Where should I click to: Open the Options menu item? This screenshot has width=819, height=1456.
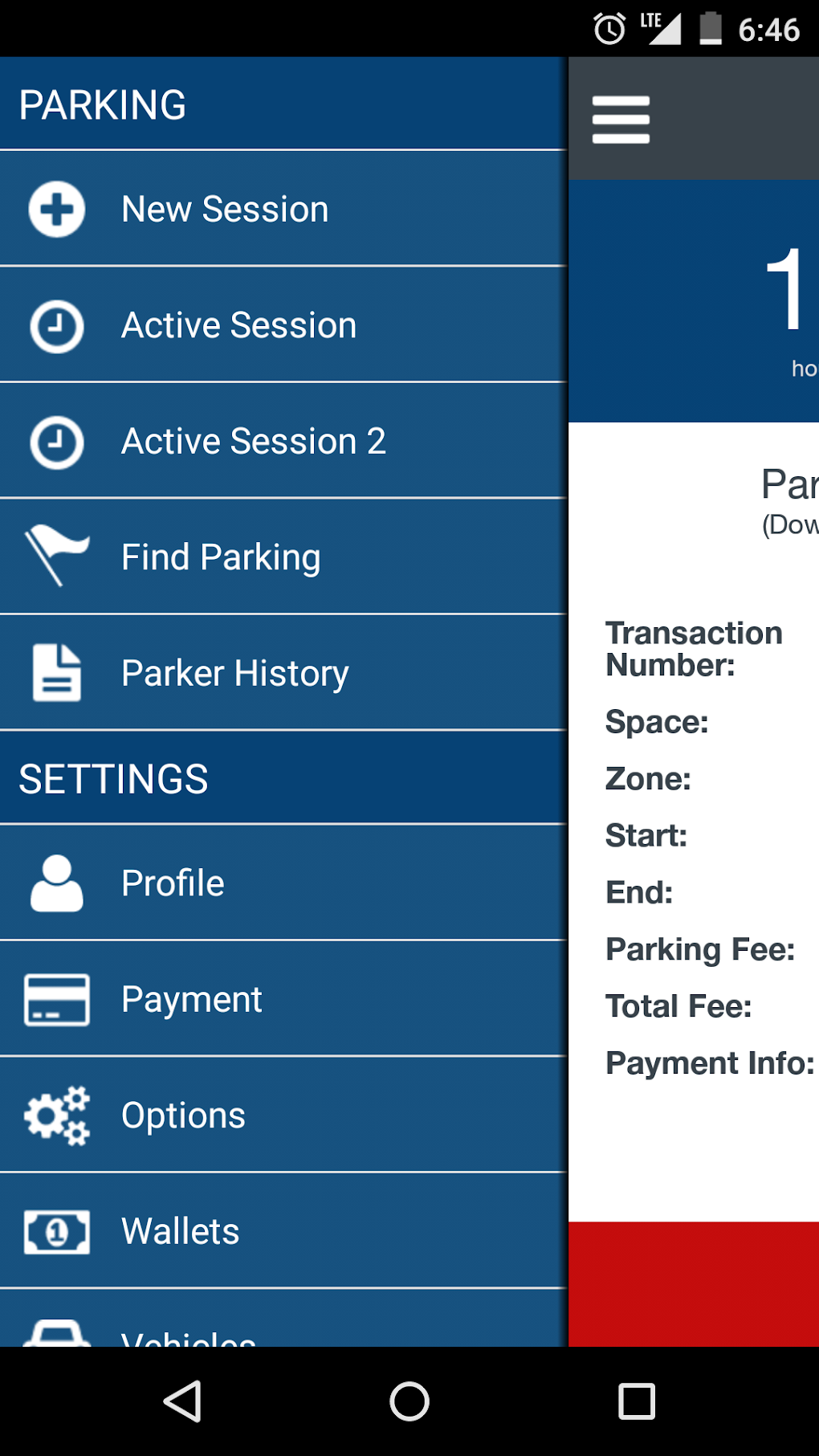283,1115
